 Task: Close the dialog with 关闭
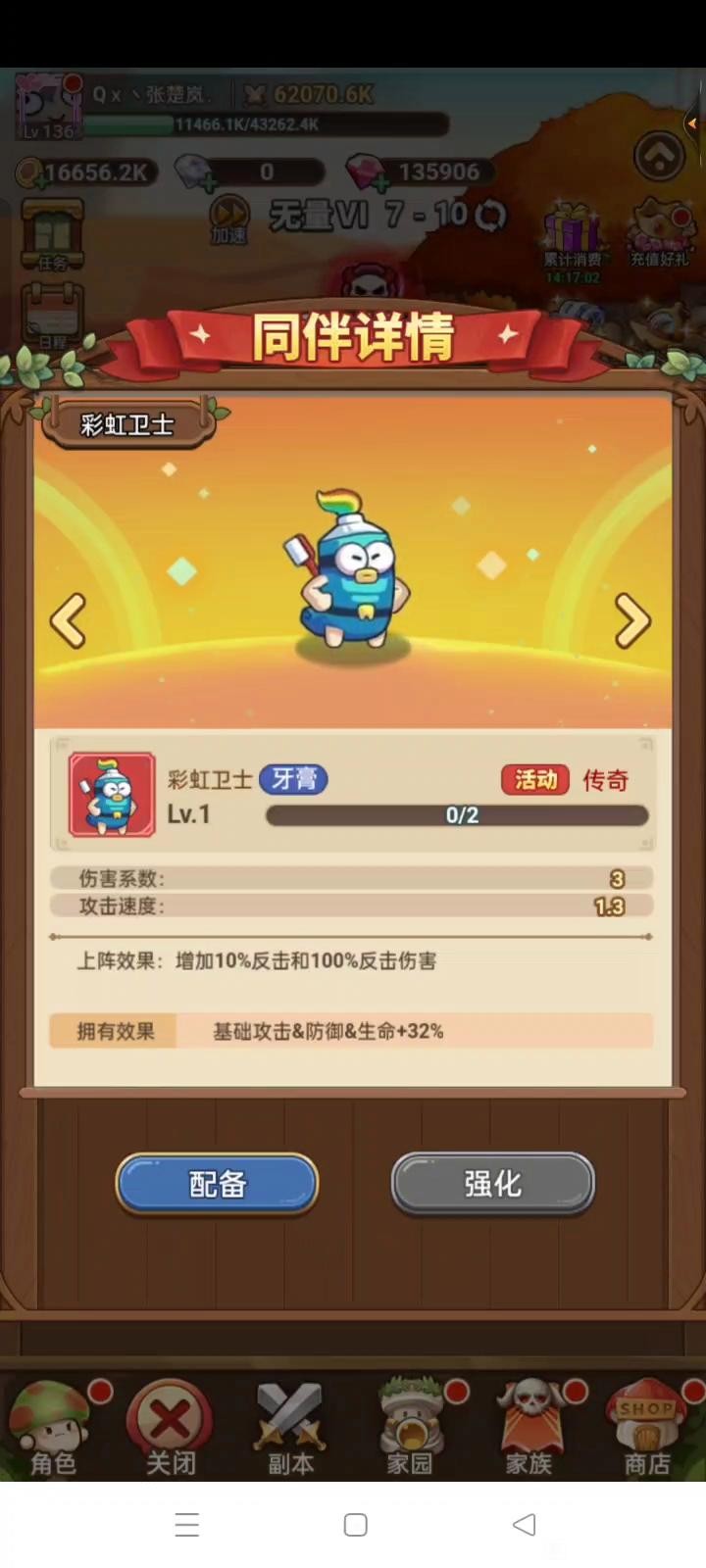(171, 1428)
